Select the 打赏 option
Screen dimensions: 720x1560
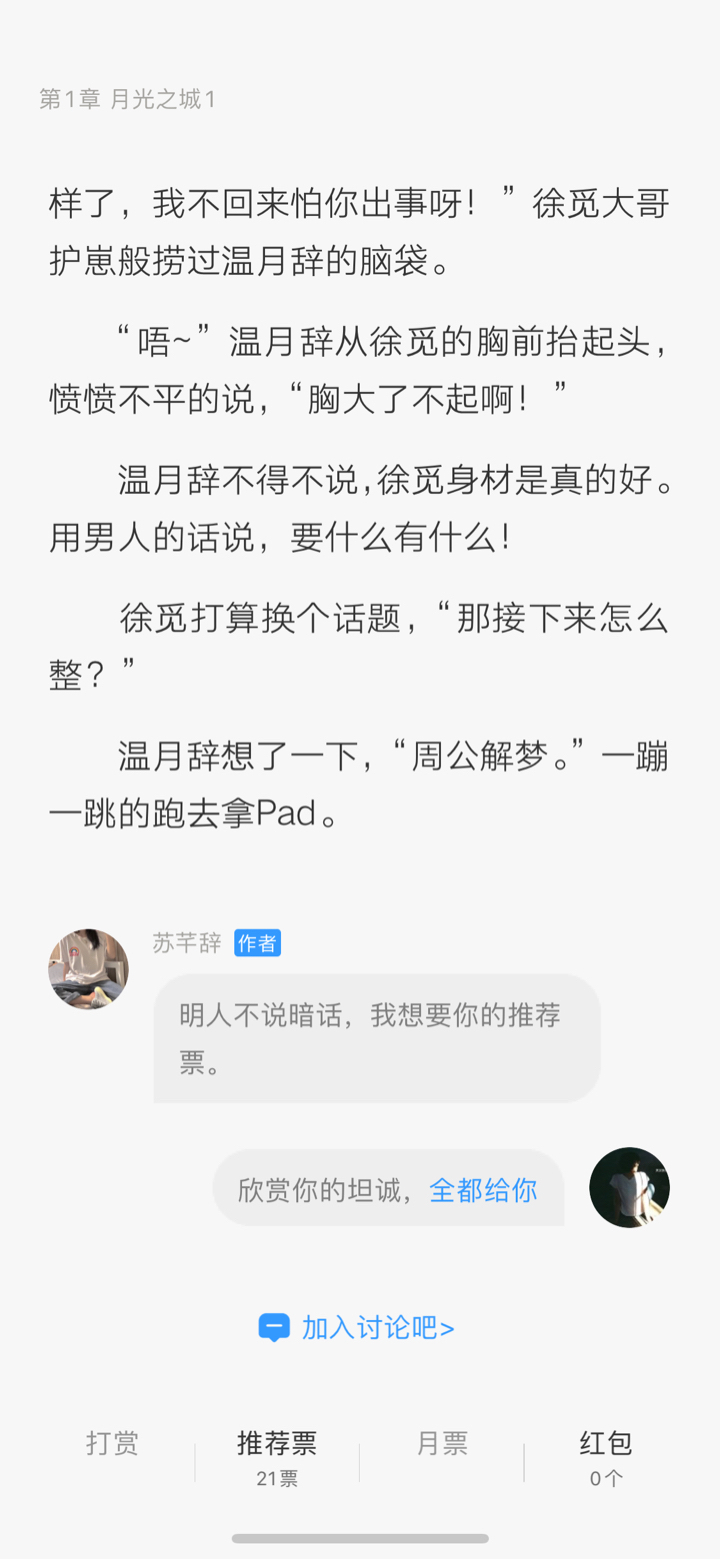tap(112, 1444)
